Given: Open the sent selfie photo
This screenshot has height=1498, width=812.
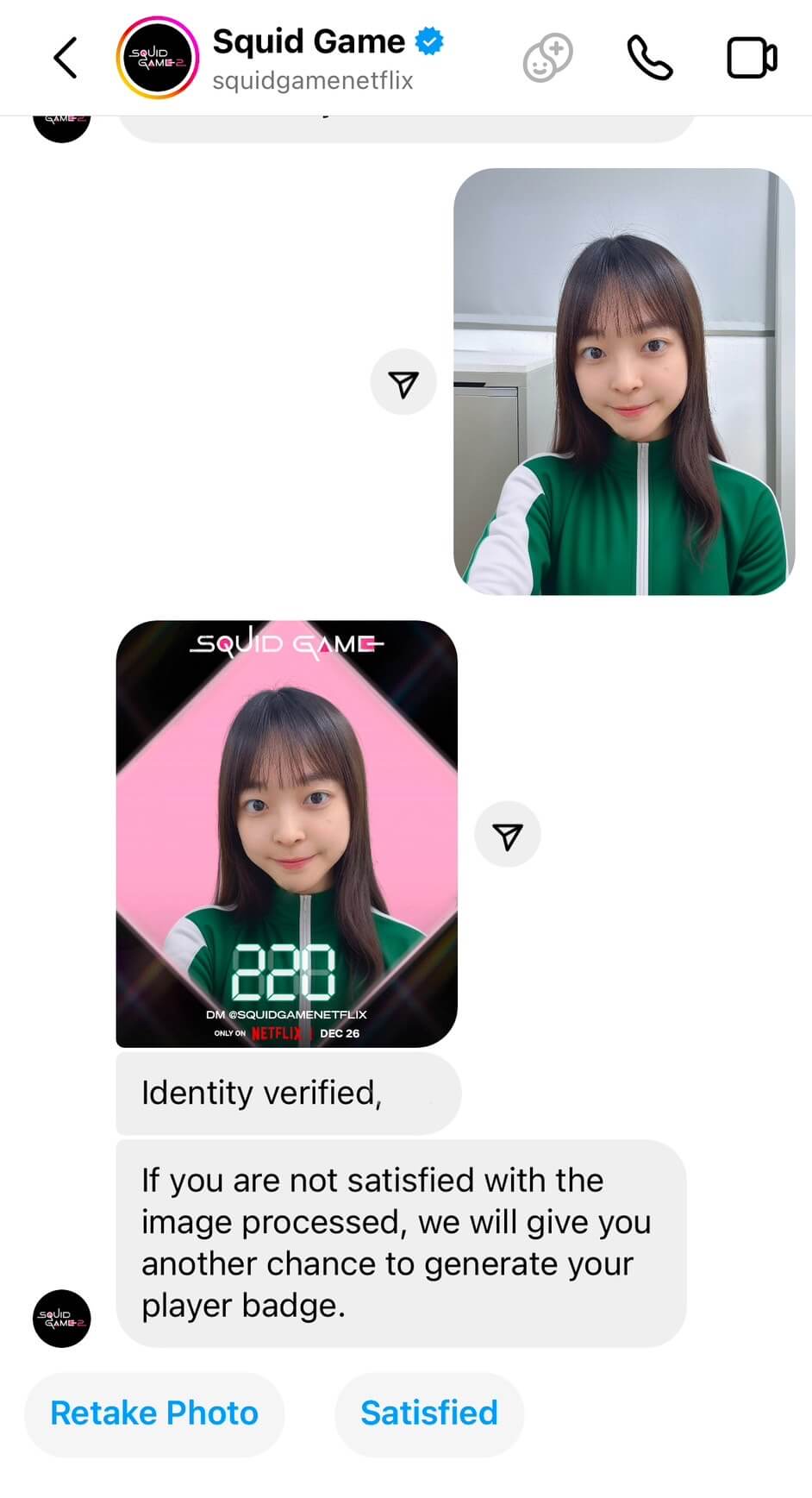Looking at the screenshot, I should [x=623, y=382].
